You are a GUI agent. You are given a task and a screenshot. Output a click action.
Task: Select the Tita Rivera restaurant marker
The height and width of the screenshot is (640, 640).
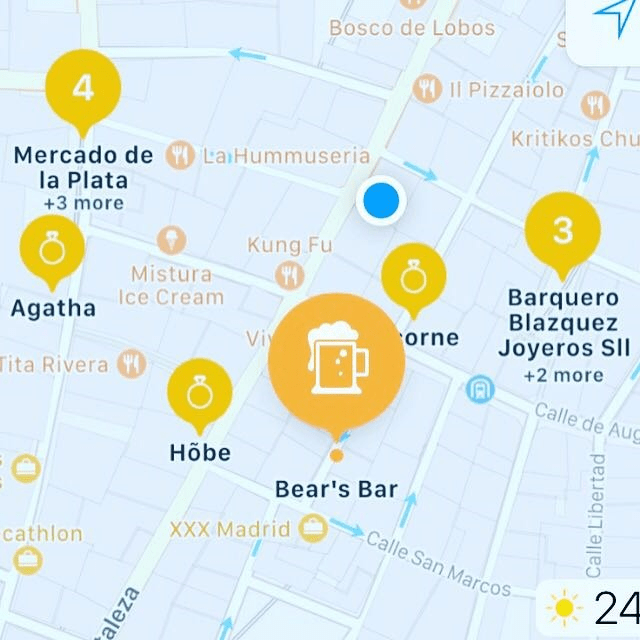pos(131,363)
